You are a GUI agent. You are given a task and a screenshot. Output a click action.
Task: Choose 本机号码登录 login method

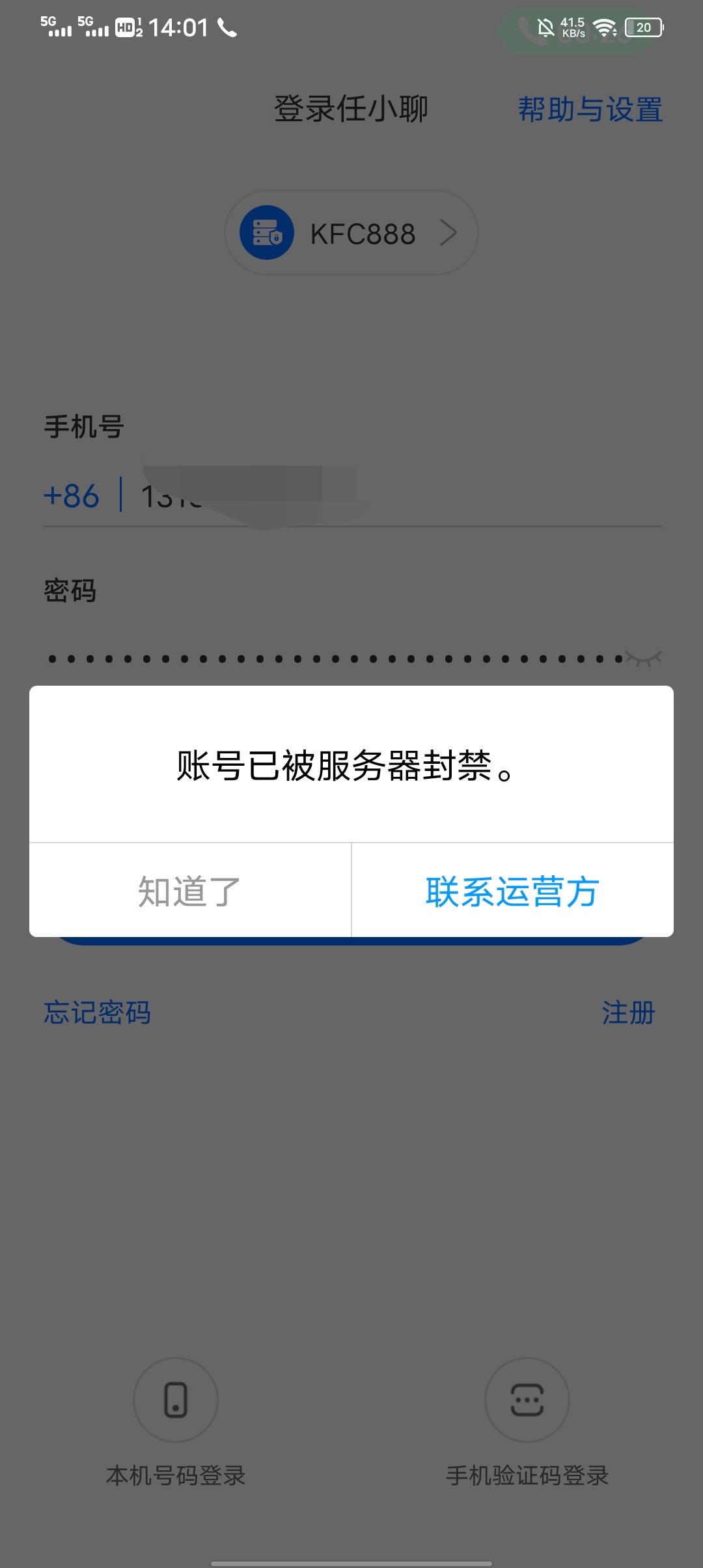(176, 1400)
